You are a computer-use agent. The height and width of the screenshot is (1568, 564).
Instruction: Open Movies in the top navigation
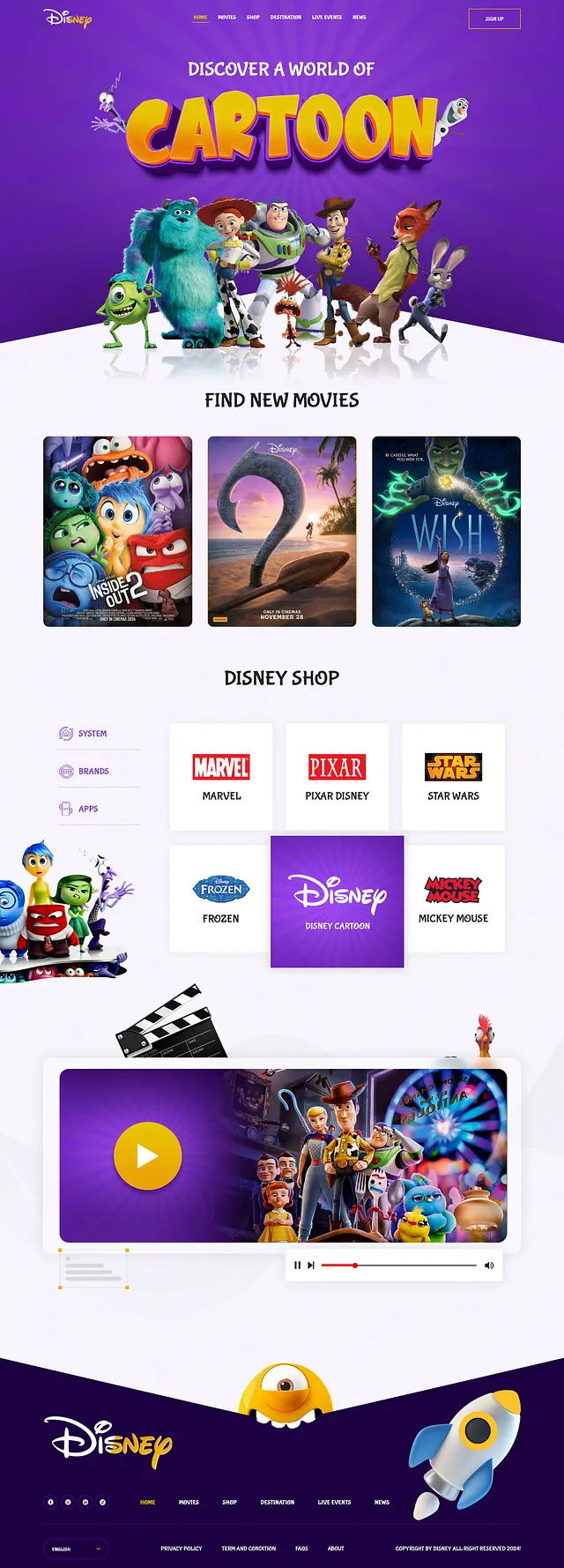[x=226, y=17]
